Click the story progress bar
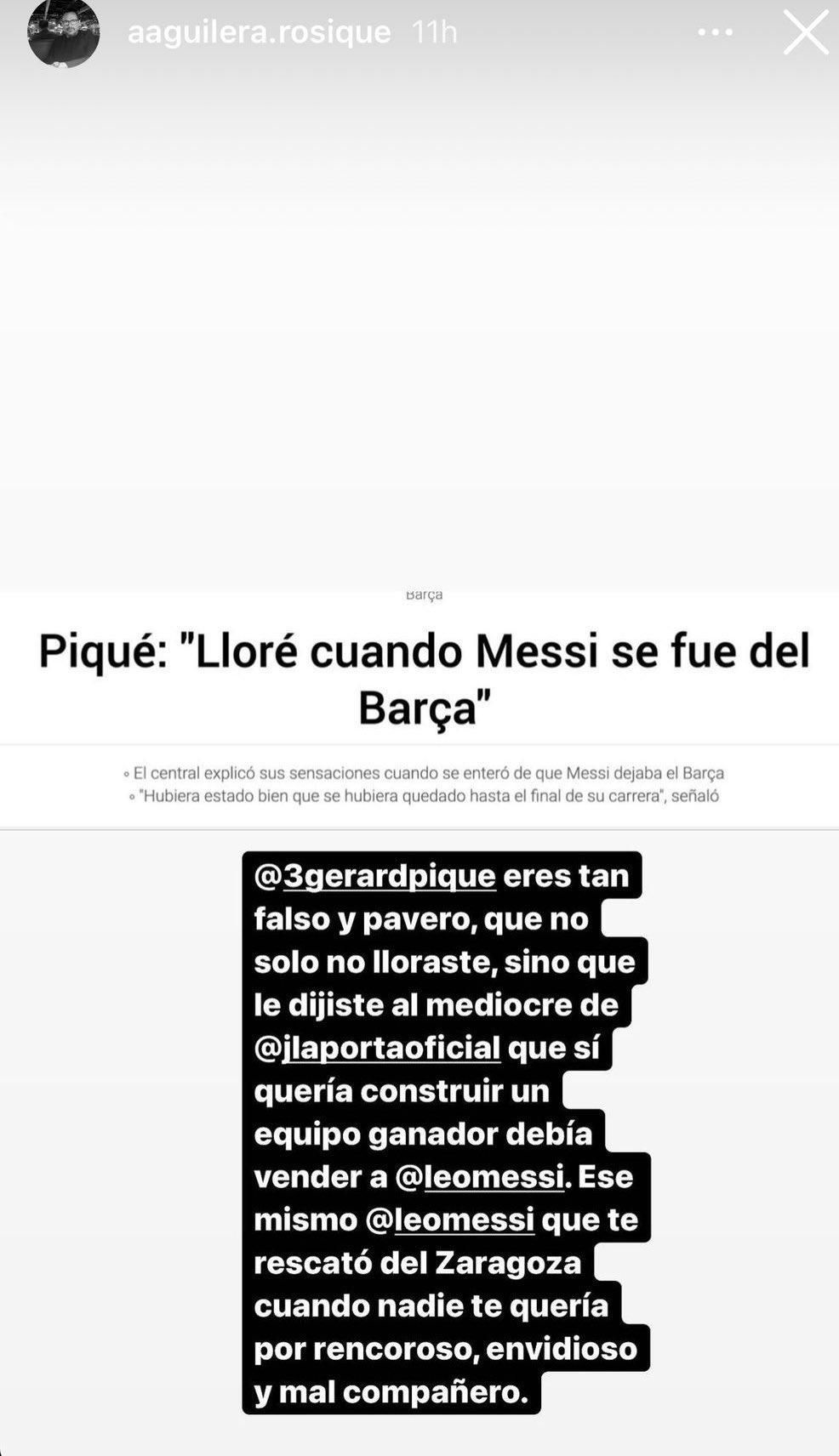The width and height of the screenshot is (839, 1456). click(419, 4)
